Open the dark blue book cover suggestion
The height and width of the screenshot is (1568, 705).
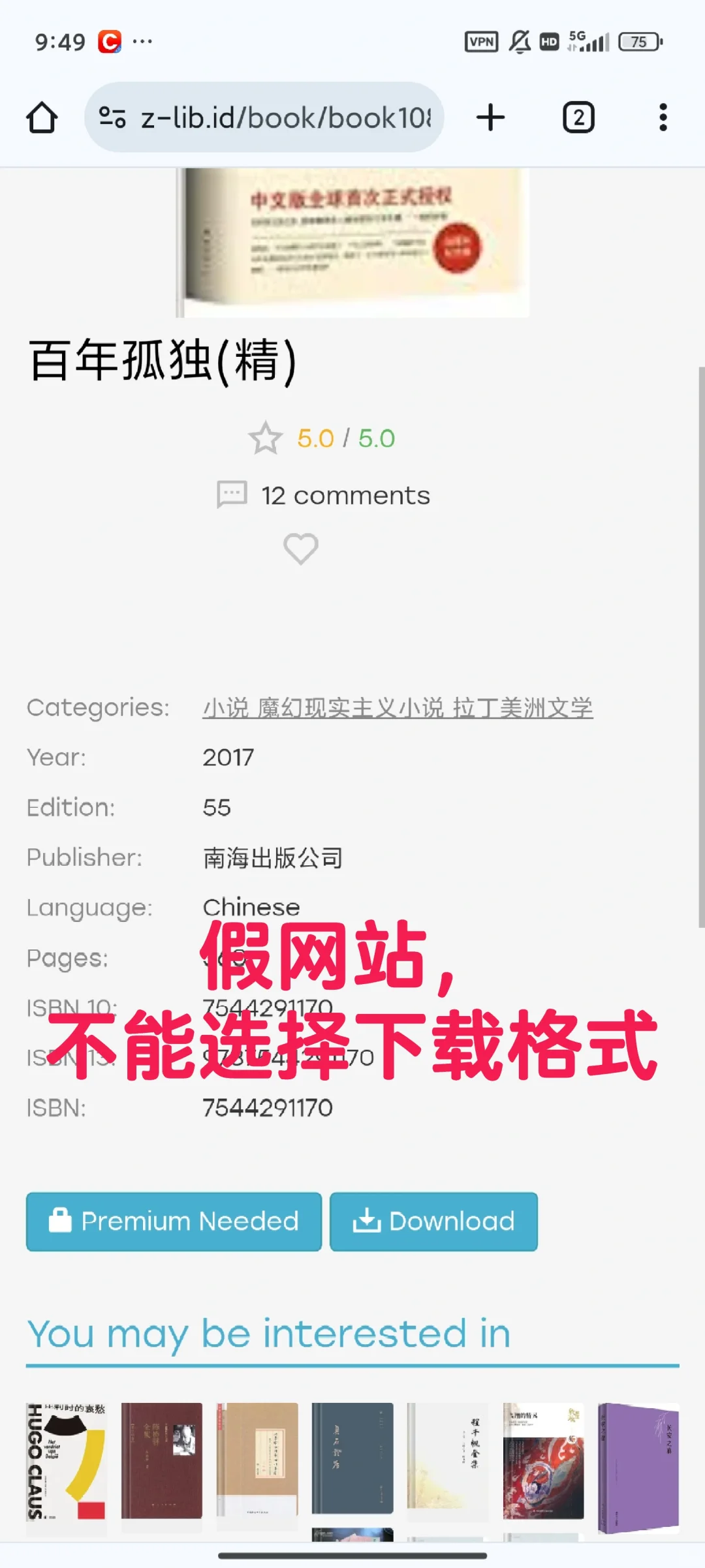click(x=352, y=1458)
